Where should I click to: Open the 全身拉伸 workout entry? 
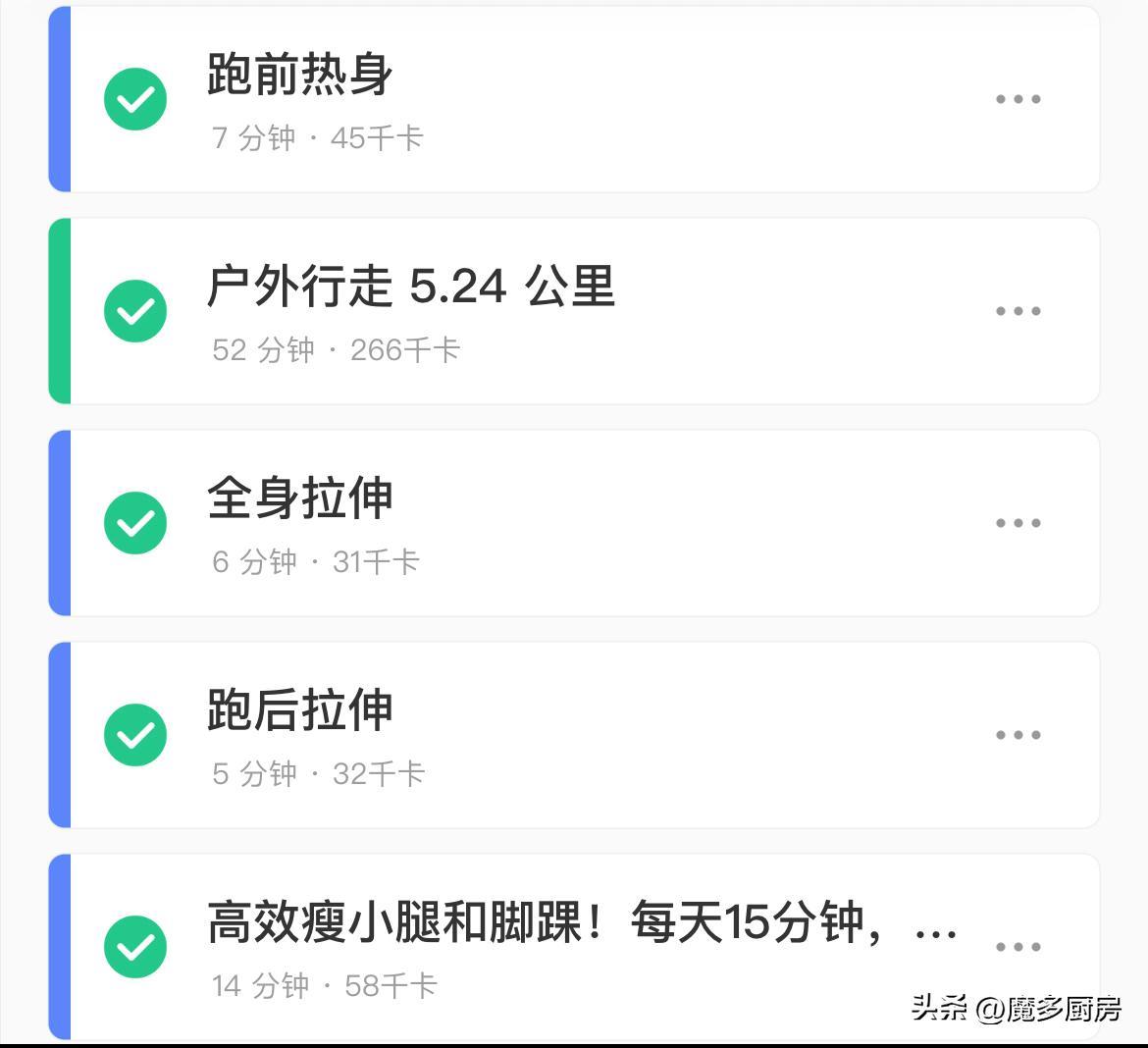point(491,523)
